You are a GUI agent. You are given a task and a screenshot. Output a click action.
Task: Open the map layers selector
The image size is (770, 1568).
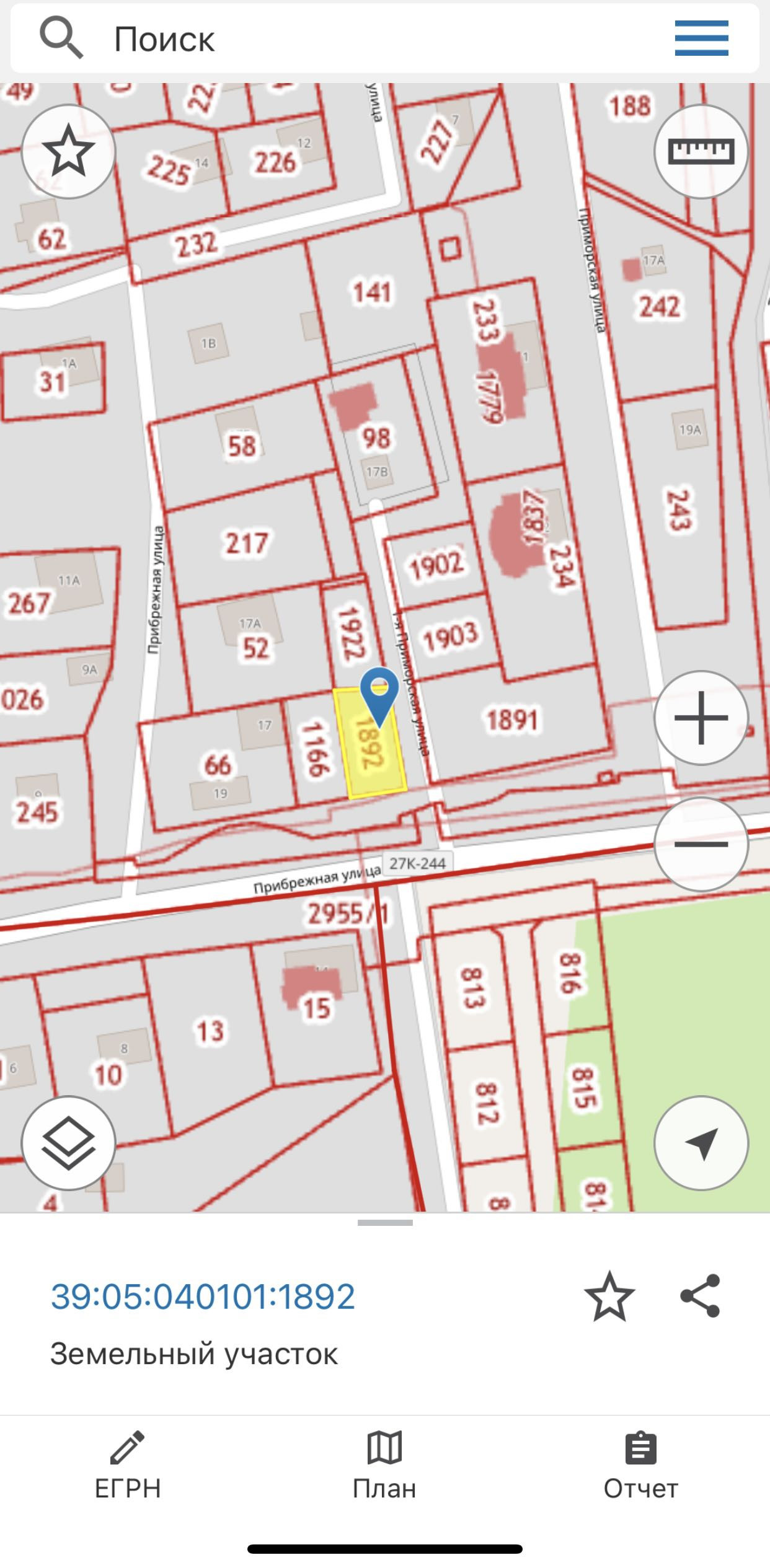(68, 1143)
